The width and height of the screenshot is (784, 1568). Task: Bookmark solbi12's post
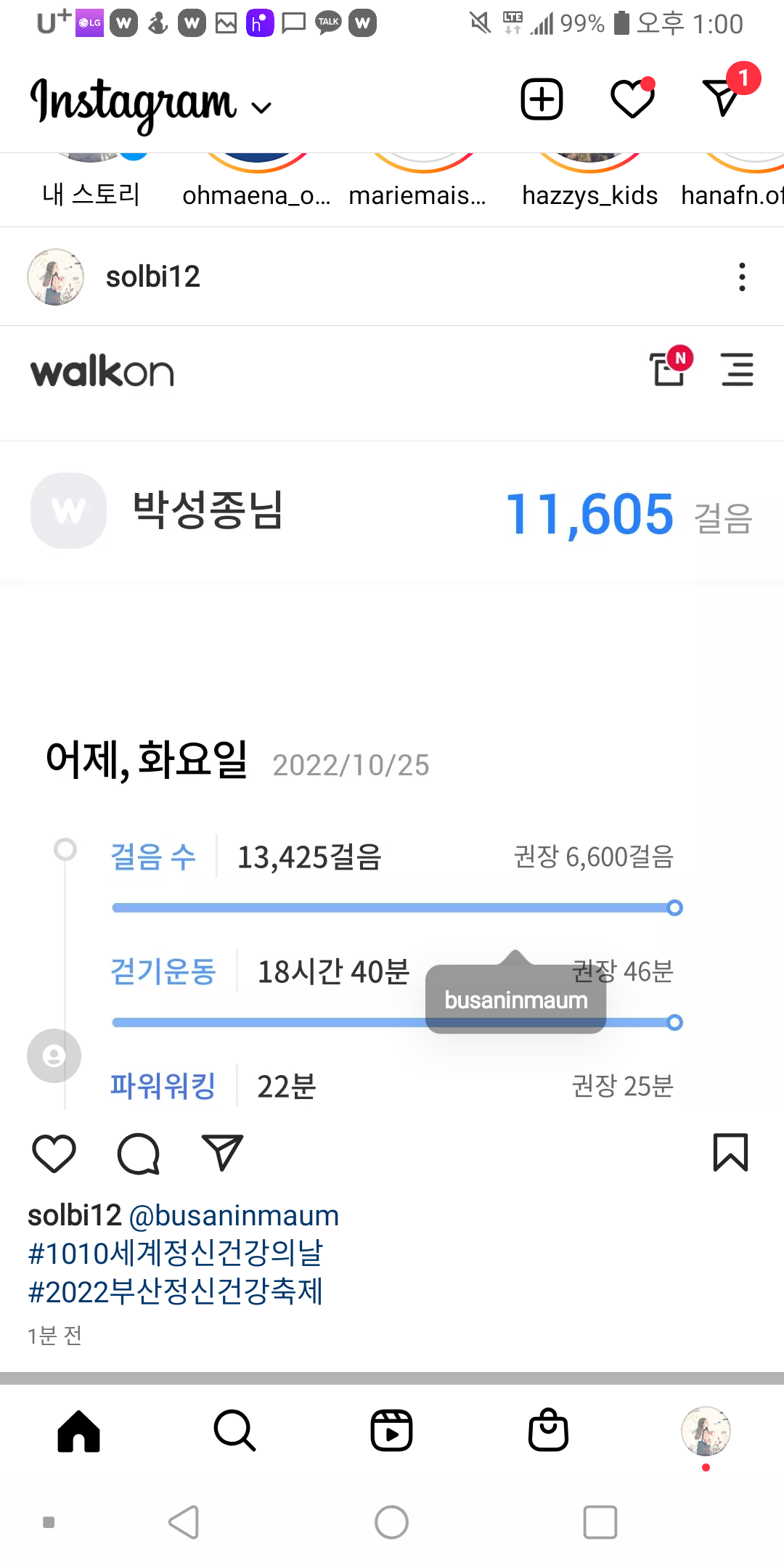click(730, 1153)
